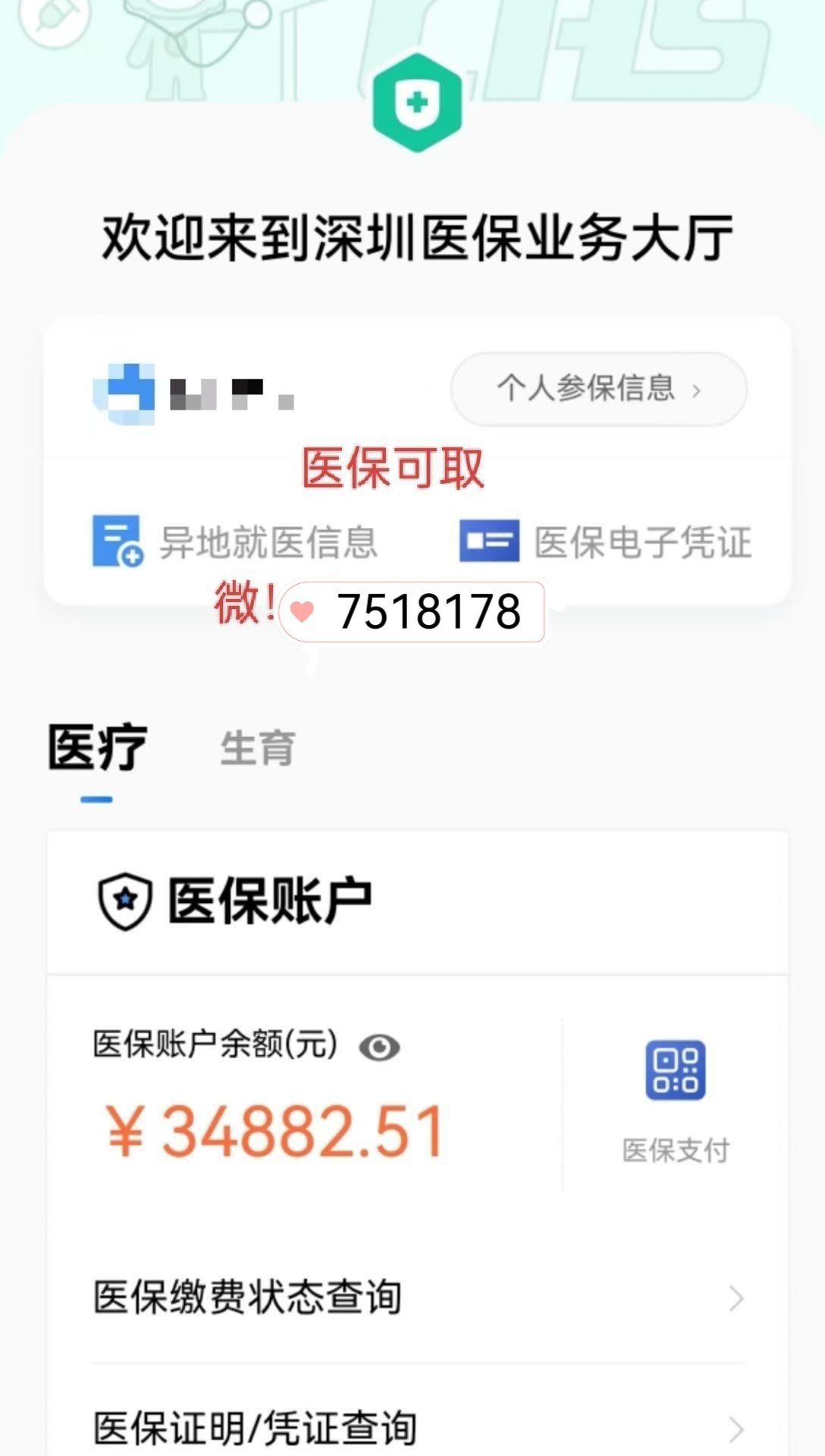The width and height of the screenshot is (825, 1456).
Task: Select the 医疗 tab
Action: [97, 746]
